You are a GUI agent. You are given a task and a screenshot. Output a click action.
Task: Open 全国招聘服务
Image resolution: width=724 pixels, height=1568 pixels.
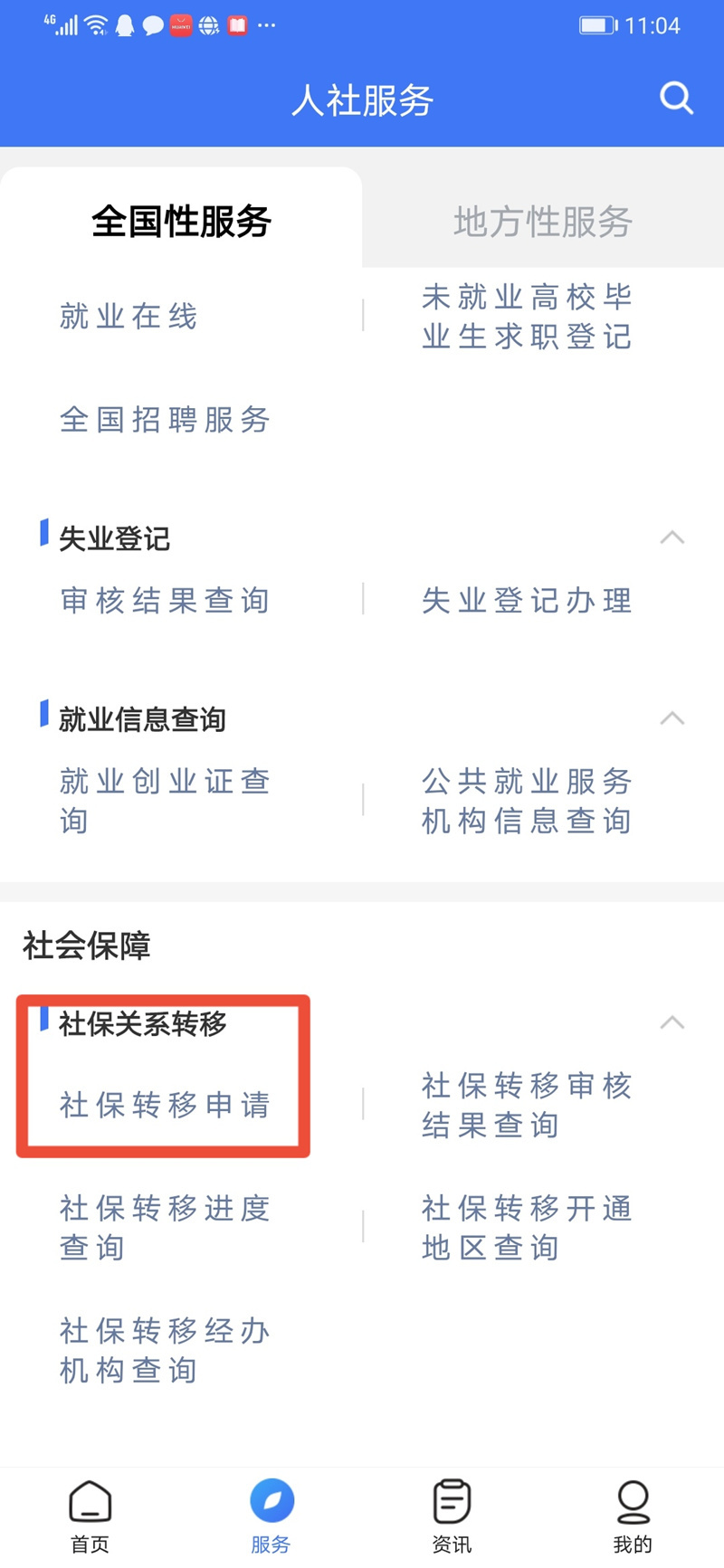pyautogui.click(x=165, y=420)
